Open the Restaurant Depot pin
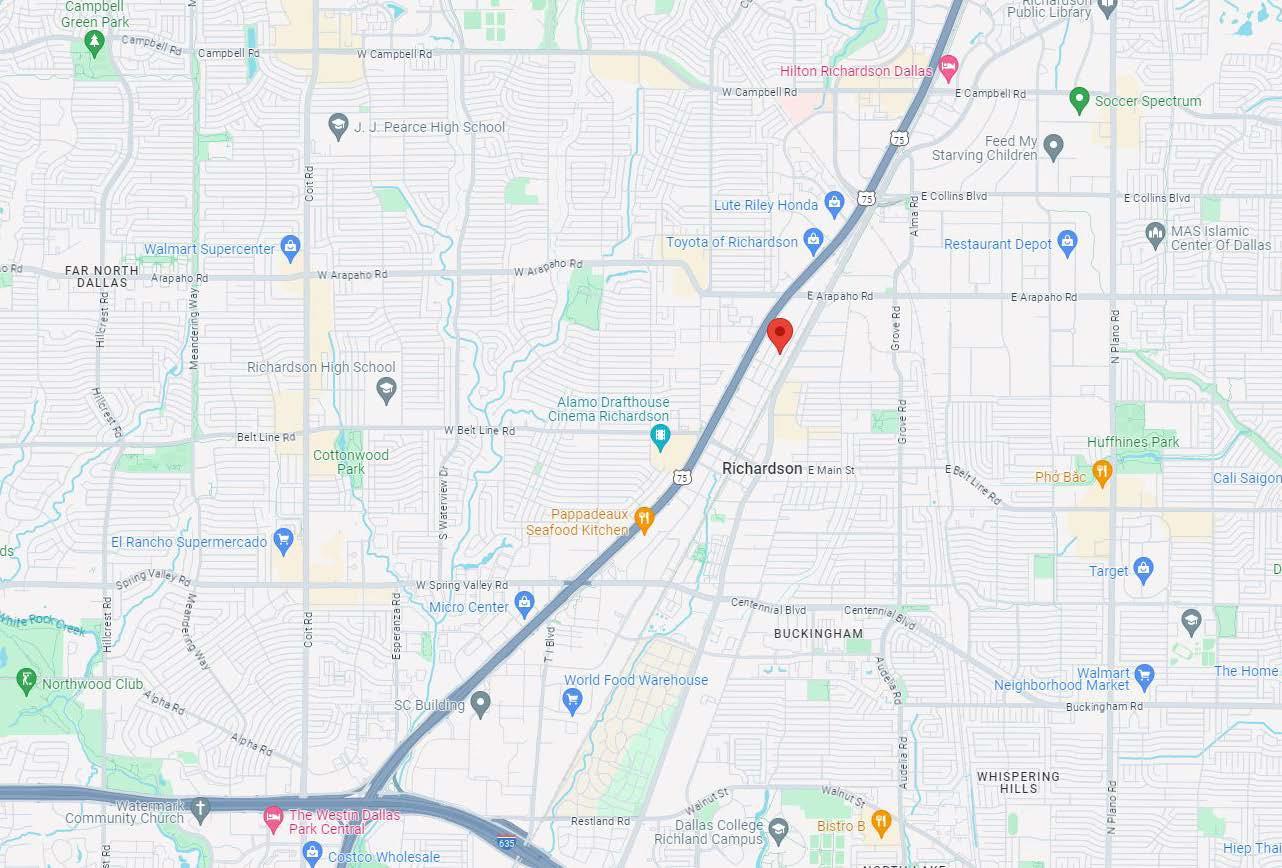 click(1067, 243)
